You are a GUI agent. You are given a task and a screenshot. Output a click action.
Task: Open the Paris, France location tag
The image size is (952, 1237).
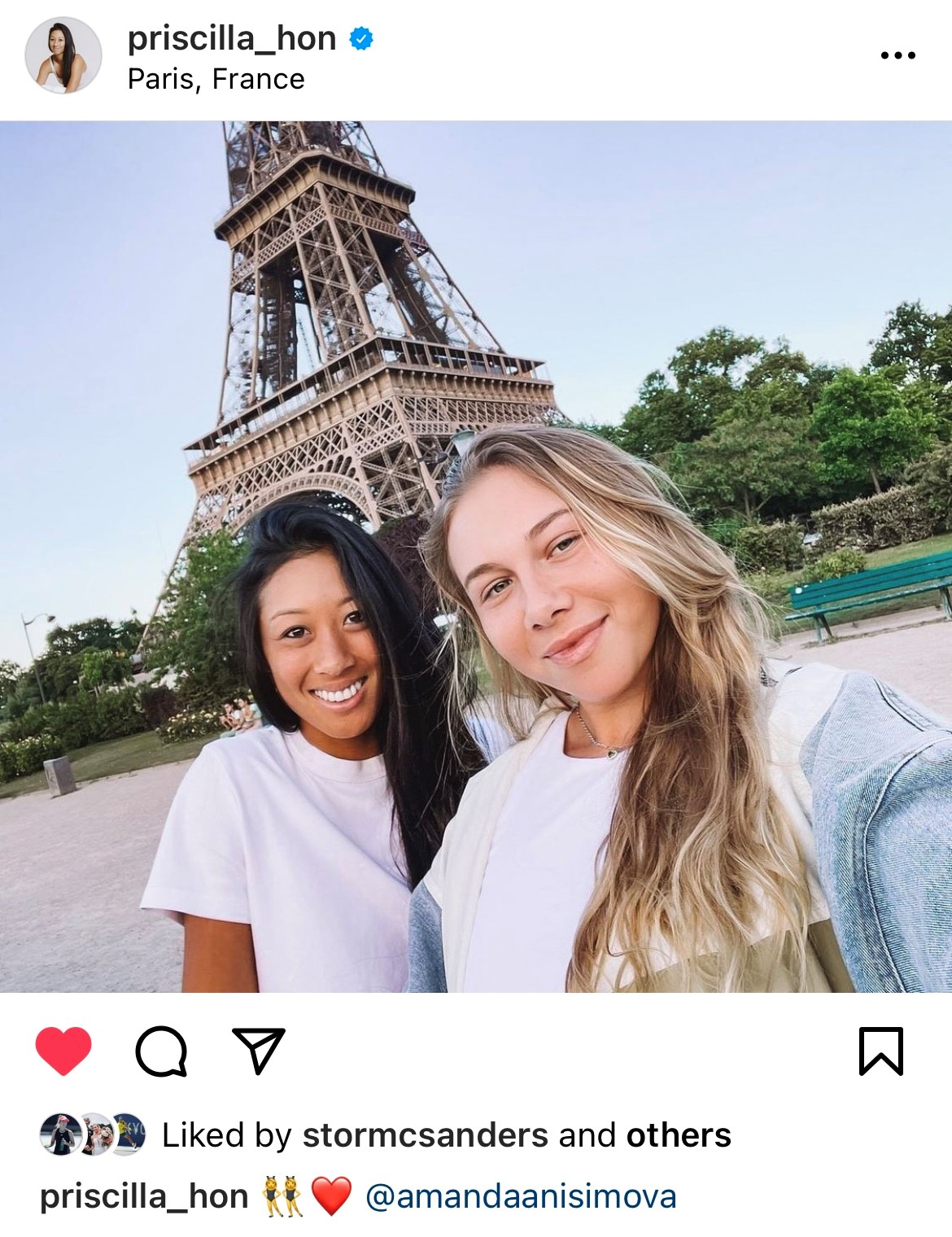coord(216,79)
